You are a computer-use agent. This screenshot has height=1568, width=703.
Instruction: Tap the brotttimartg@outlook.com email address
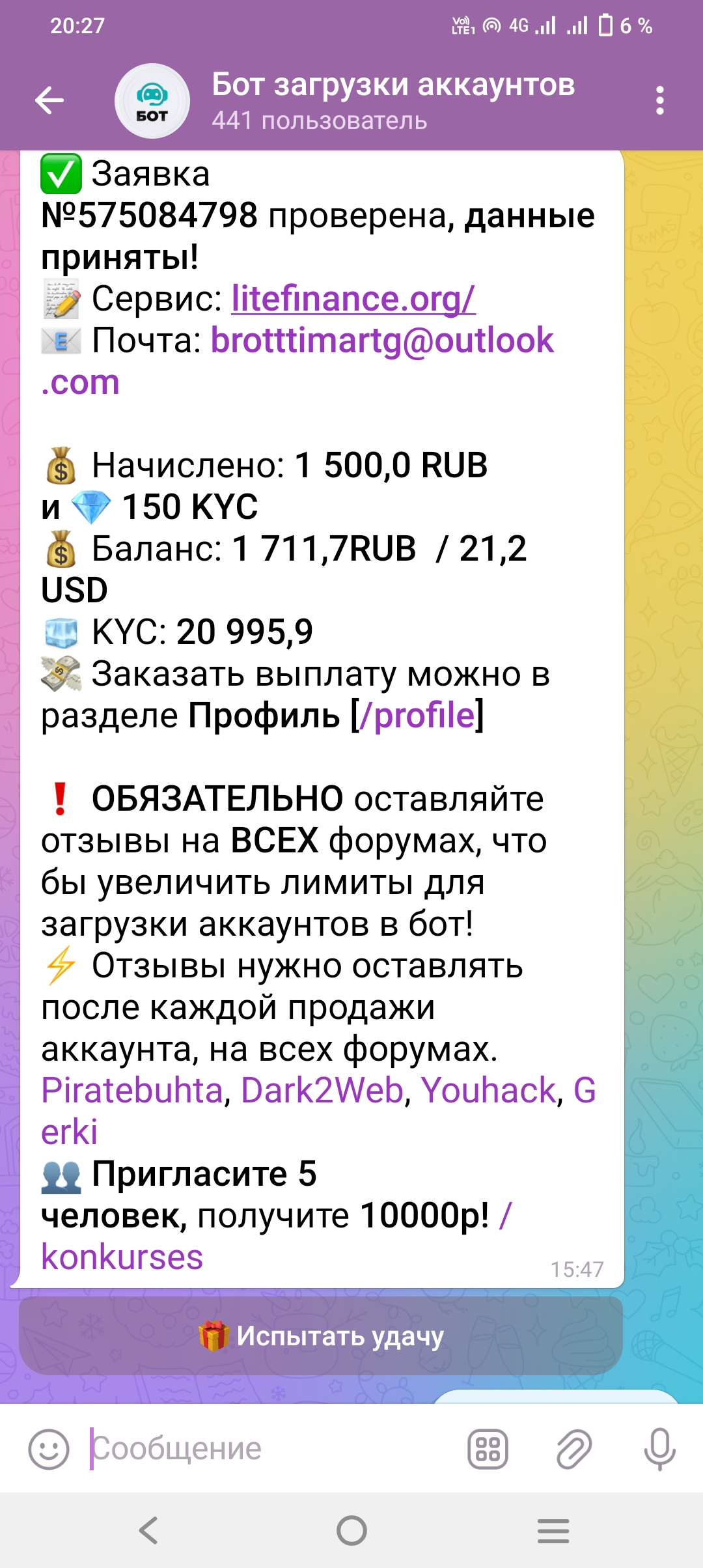coord(382,341)
